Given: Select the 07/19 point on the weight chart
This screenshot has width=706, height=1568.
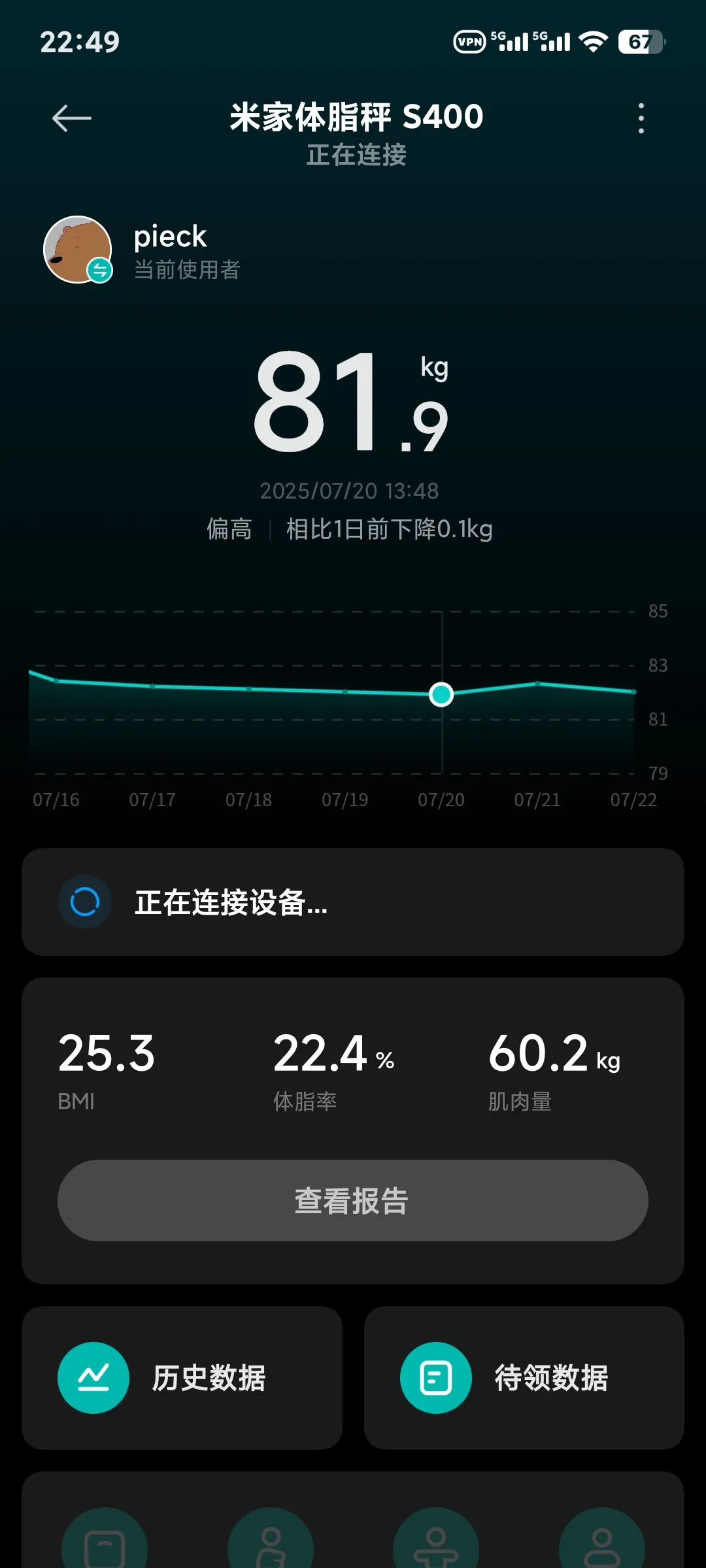Looking at the screenshot, I should [345, 692].
